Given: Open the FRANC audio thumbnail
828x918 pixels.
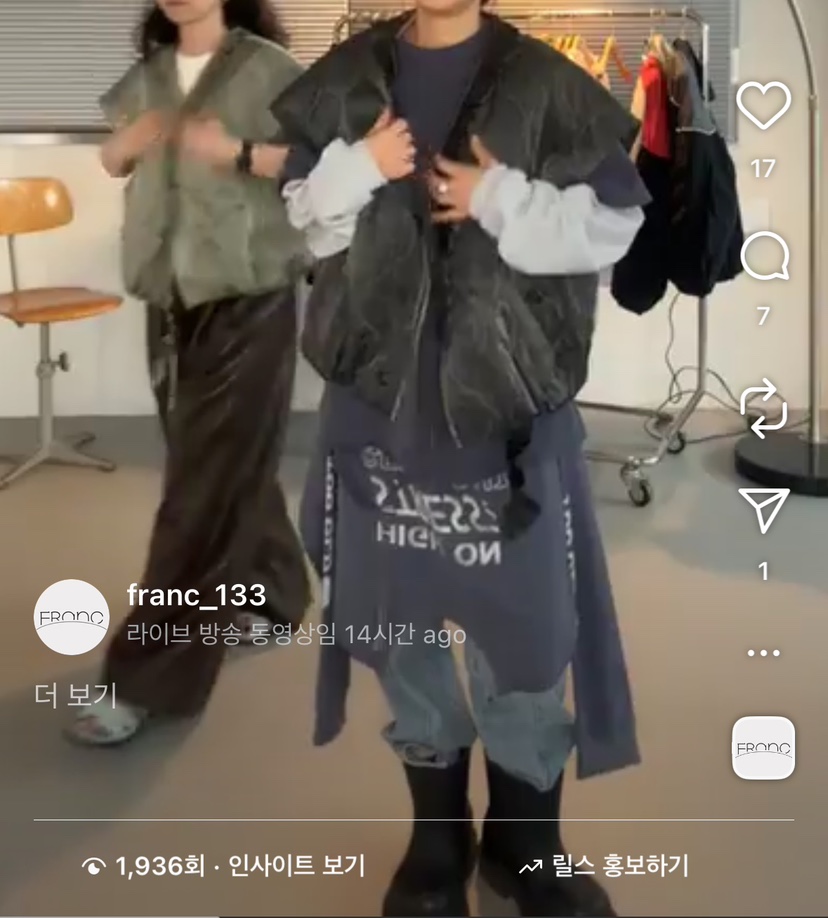Looking at the screenshot, I should coord(763,748).
